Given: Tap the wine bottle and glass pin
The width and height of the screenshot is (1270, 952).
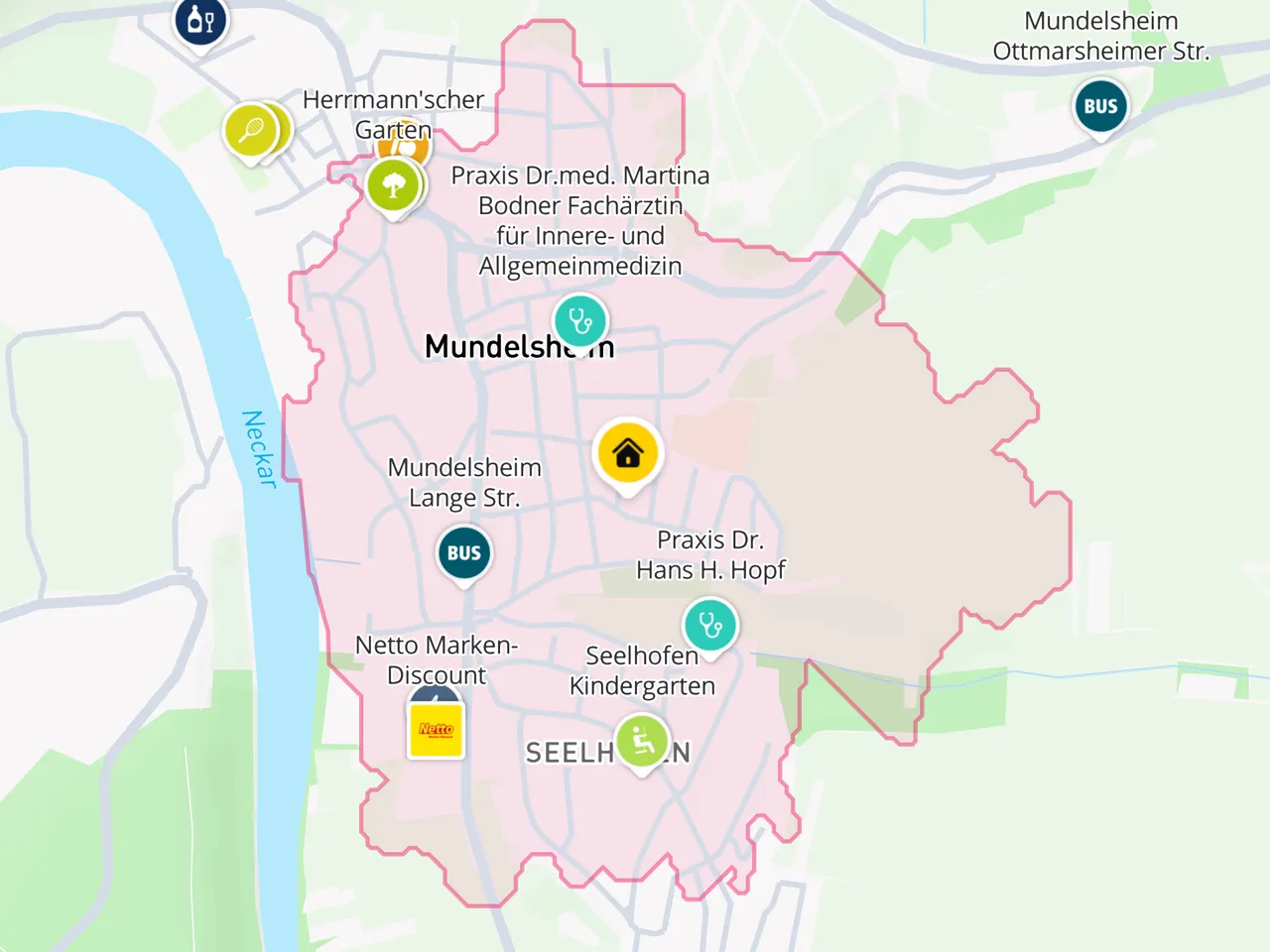Looking at the screenshot, I should point(201,21).
